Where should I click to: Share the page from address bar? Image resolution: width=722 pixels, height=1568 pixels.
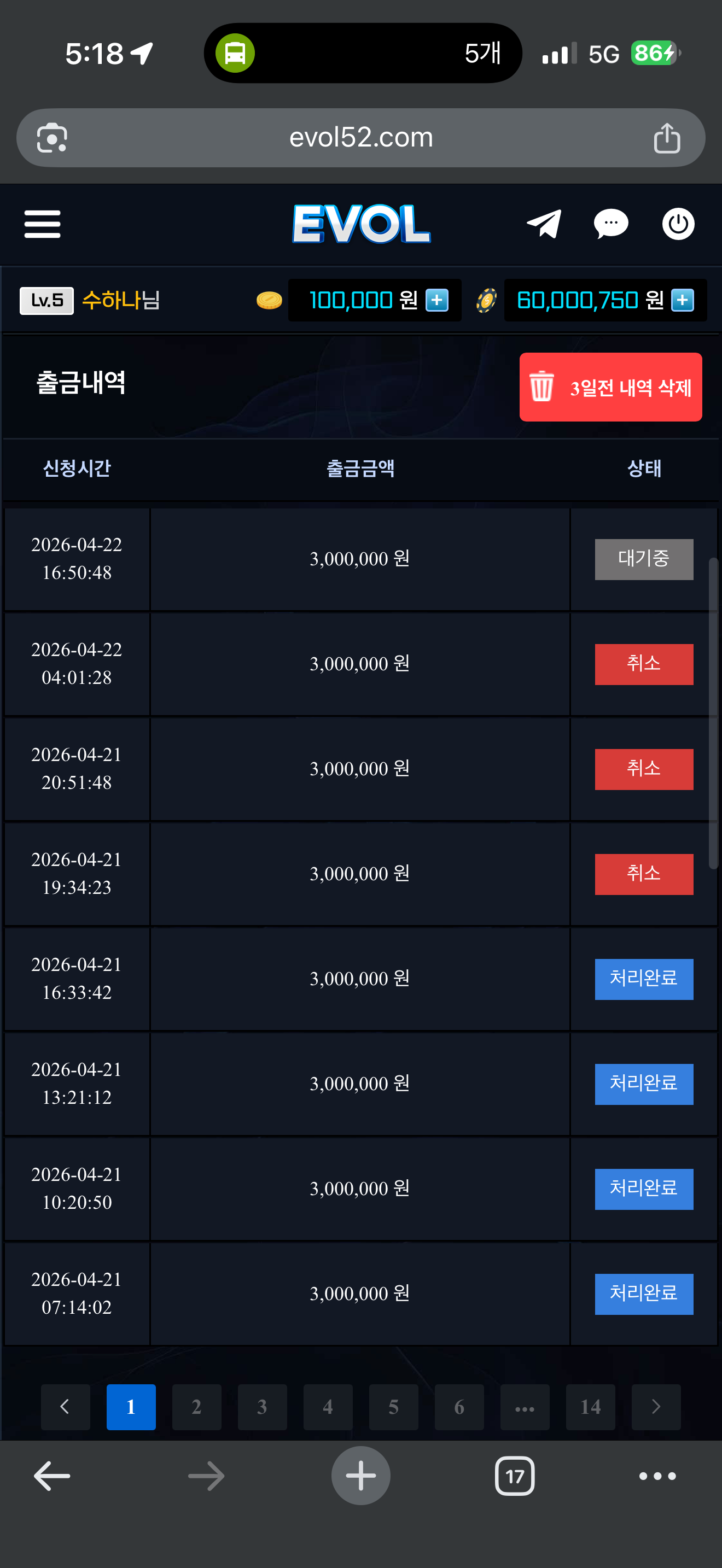[x=667, y=138]
